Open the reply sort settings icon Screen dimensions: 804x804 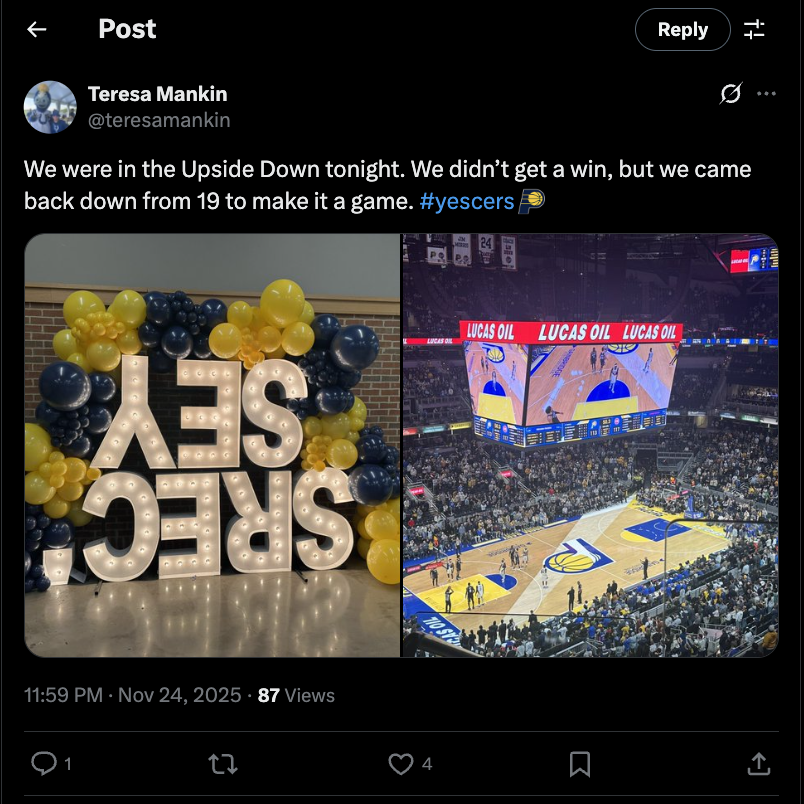754,30
